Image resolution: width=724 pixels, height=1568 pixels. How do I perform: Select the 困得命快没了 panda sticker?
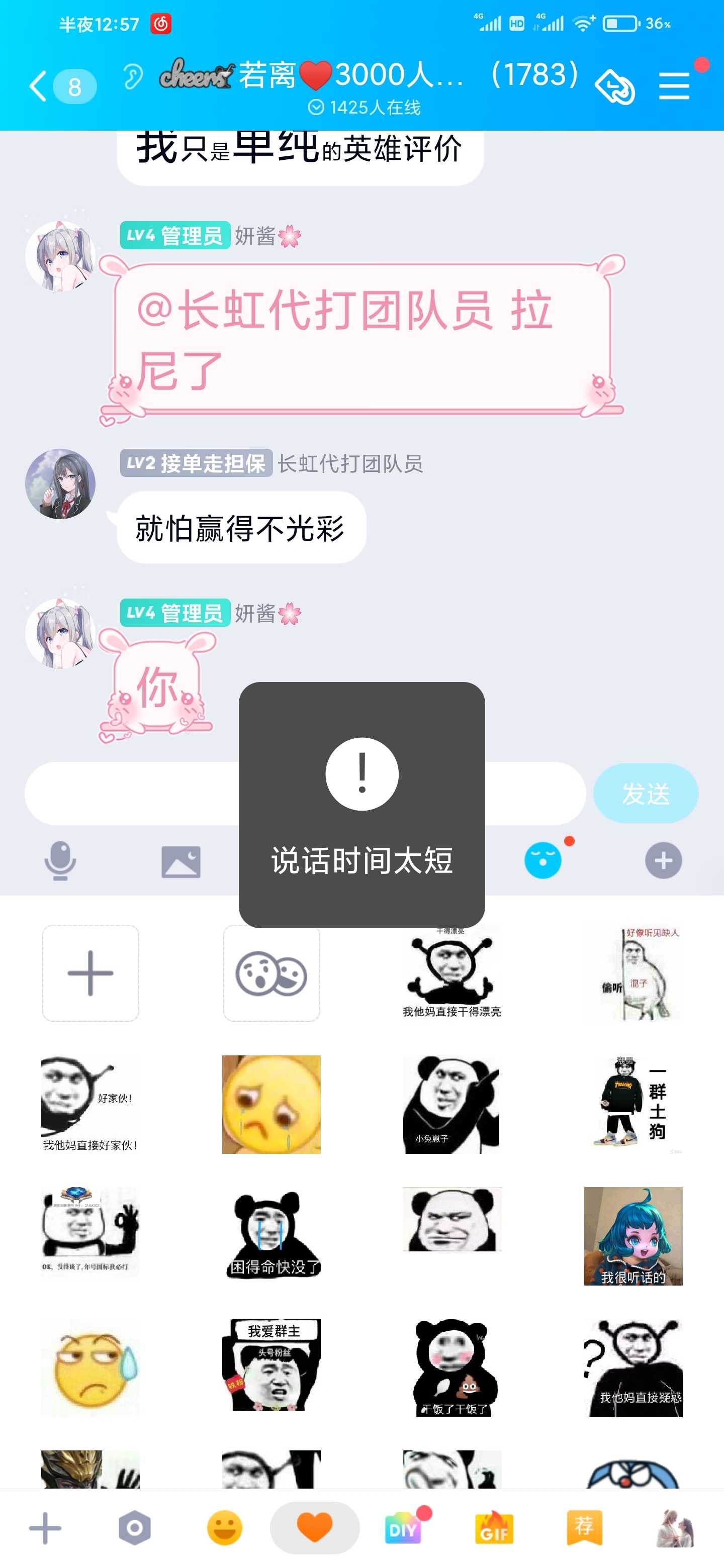[271, 1236]
